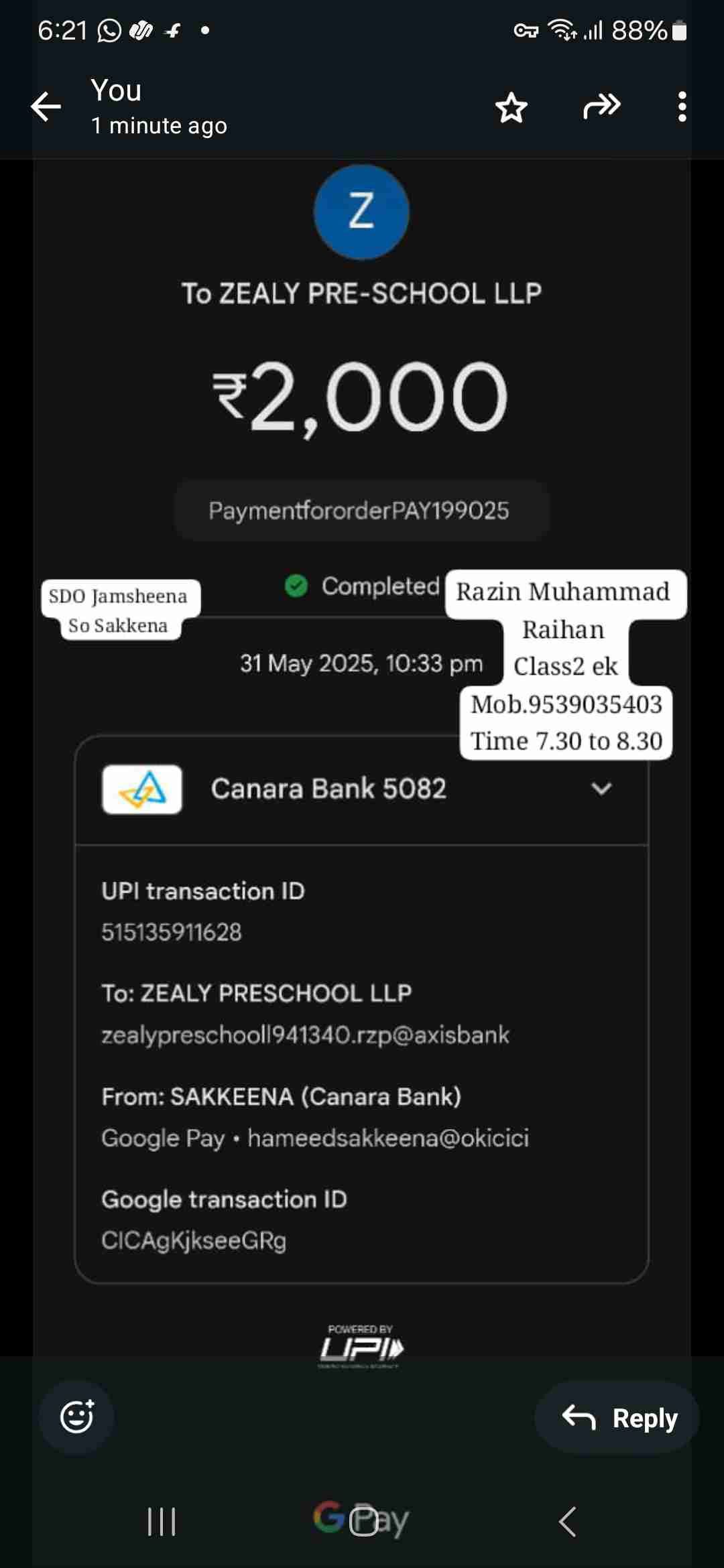Reply to this image message
This screenshot has height=1568, width=724.
(617, 1417)
